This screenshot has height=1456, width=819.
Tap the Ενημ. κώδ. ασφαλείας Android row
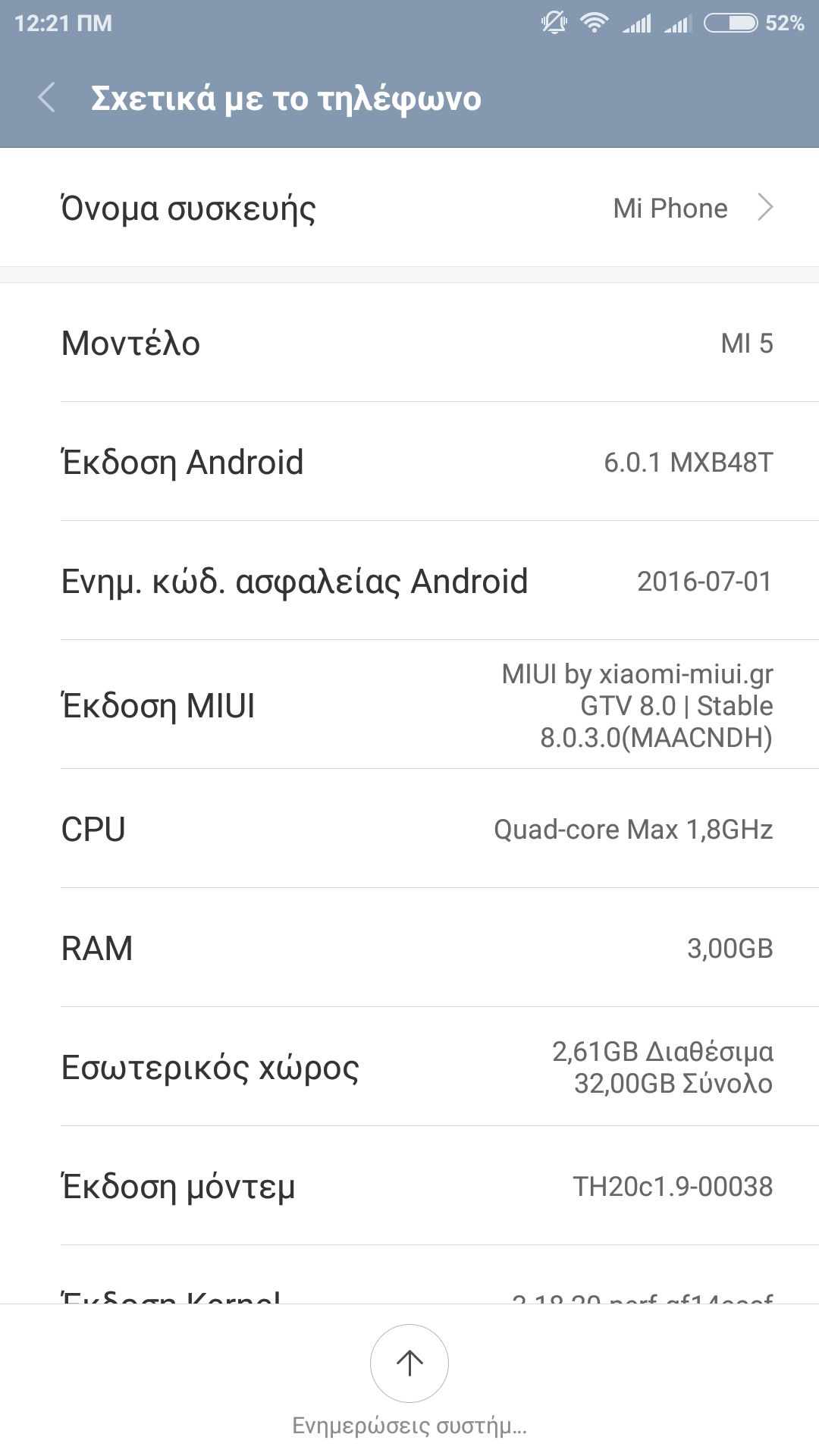coord(409,581)
